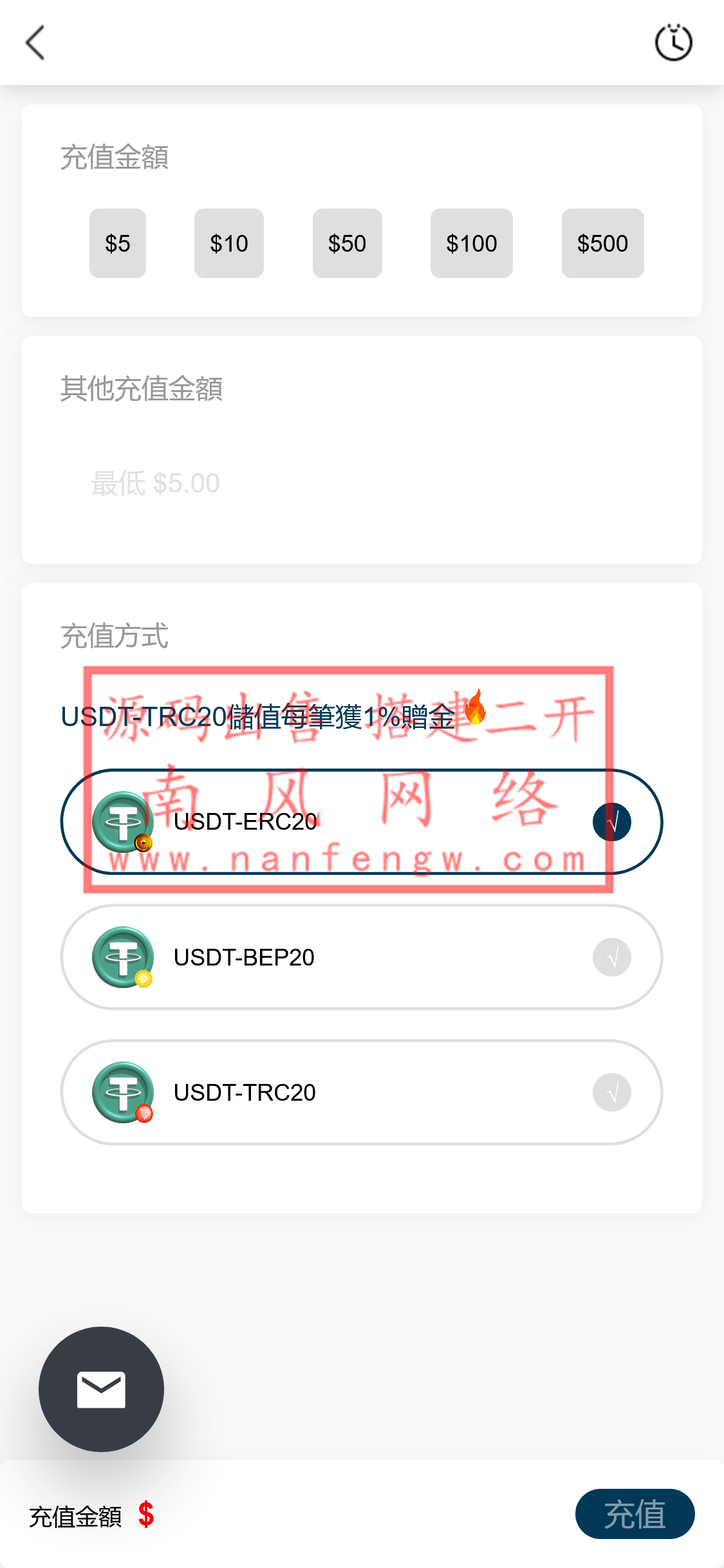Screen dimensions: 724x1568
Task: Choose the $10 amount chip
Action: coord(229,243)
